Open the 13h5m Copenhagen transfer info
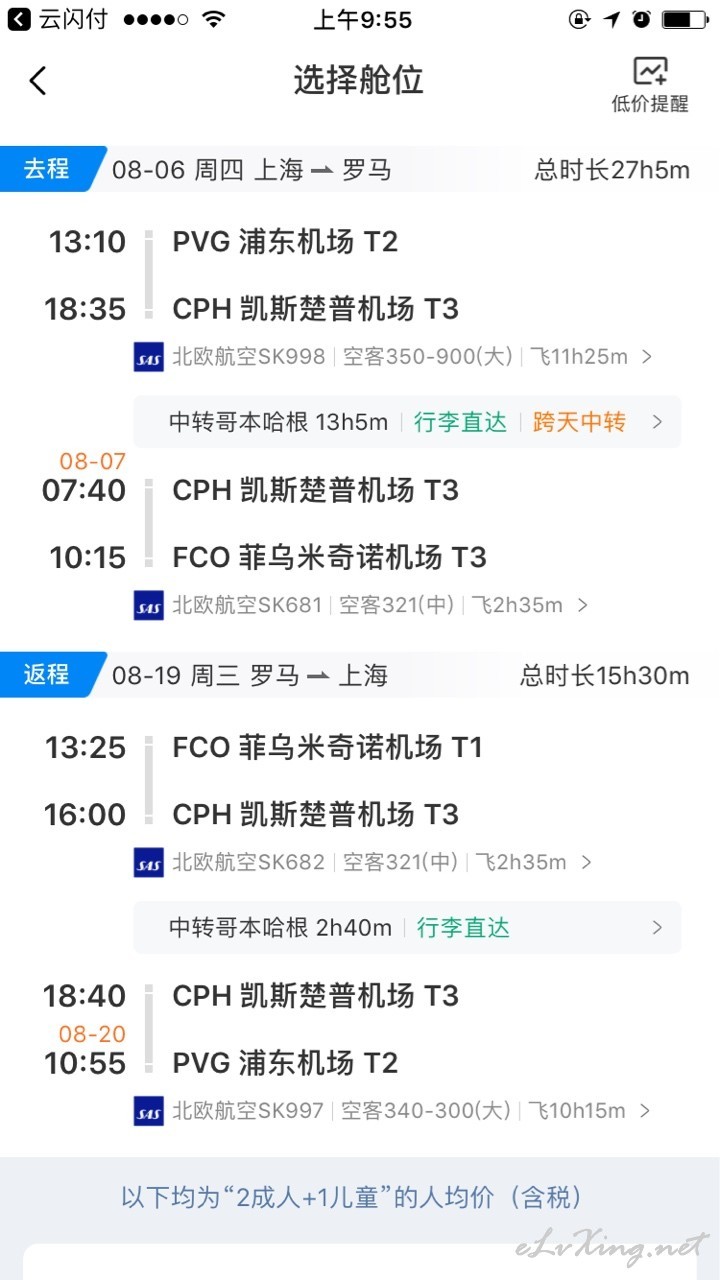720x1280 pixels. [407, 422]
